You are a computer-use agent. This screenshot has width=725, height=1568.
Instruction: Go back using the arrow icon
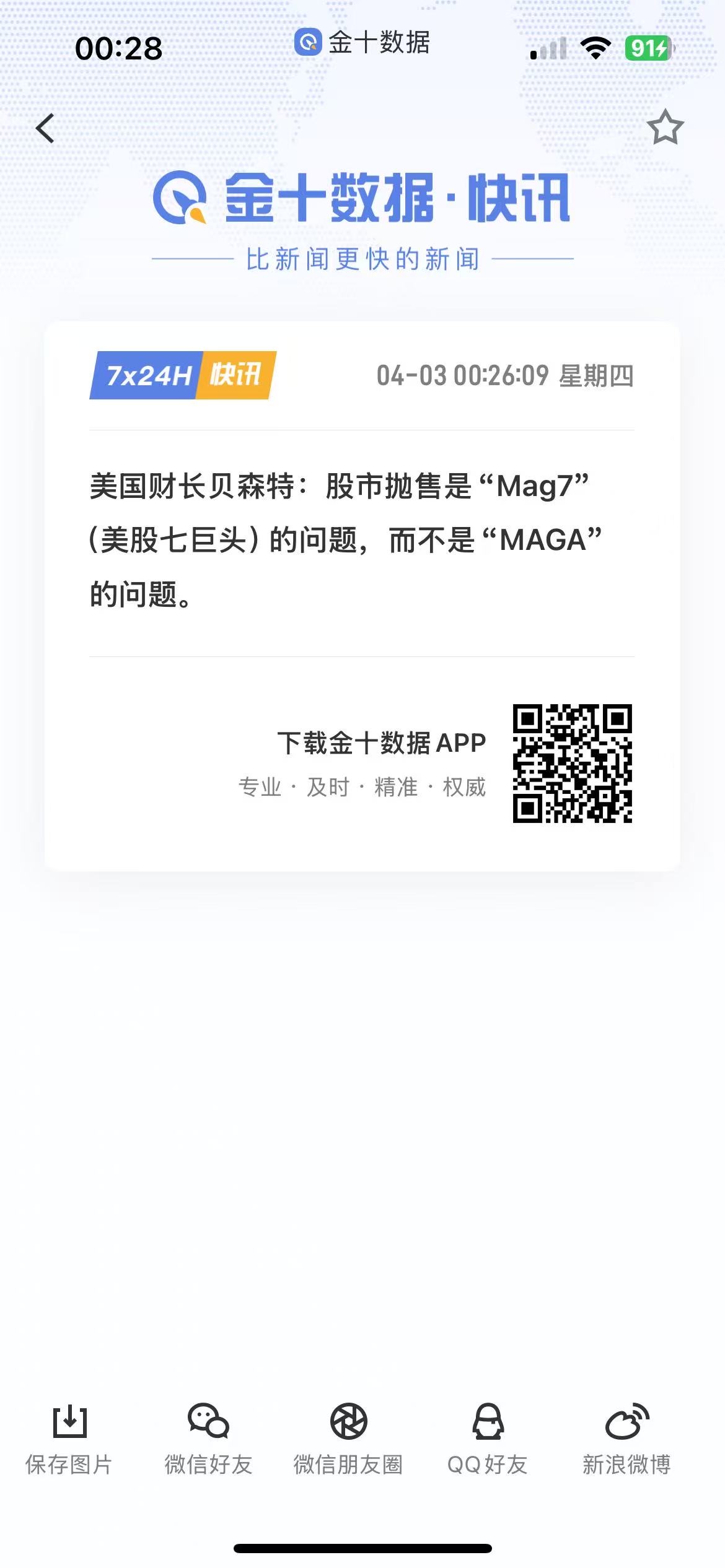(45, 128)
